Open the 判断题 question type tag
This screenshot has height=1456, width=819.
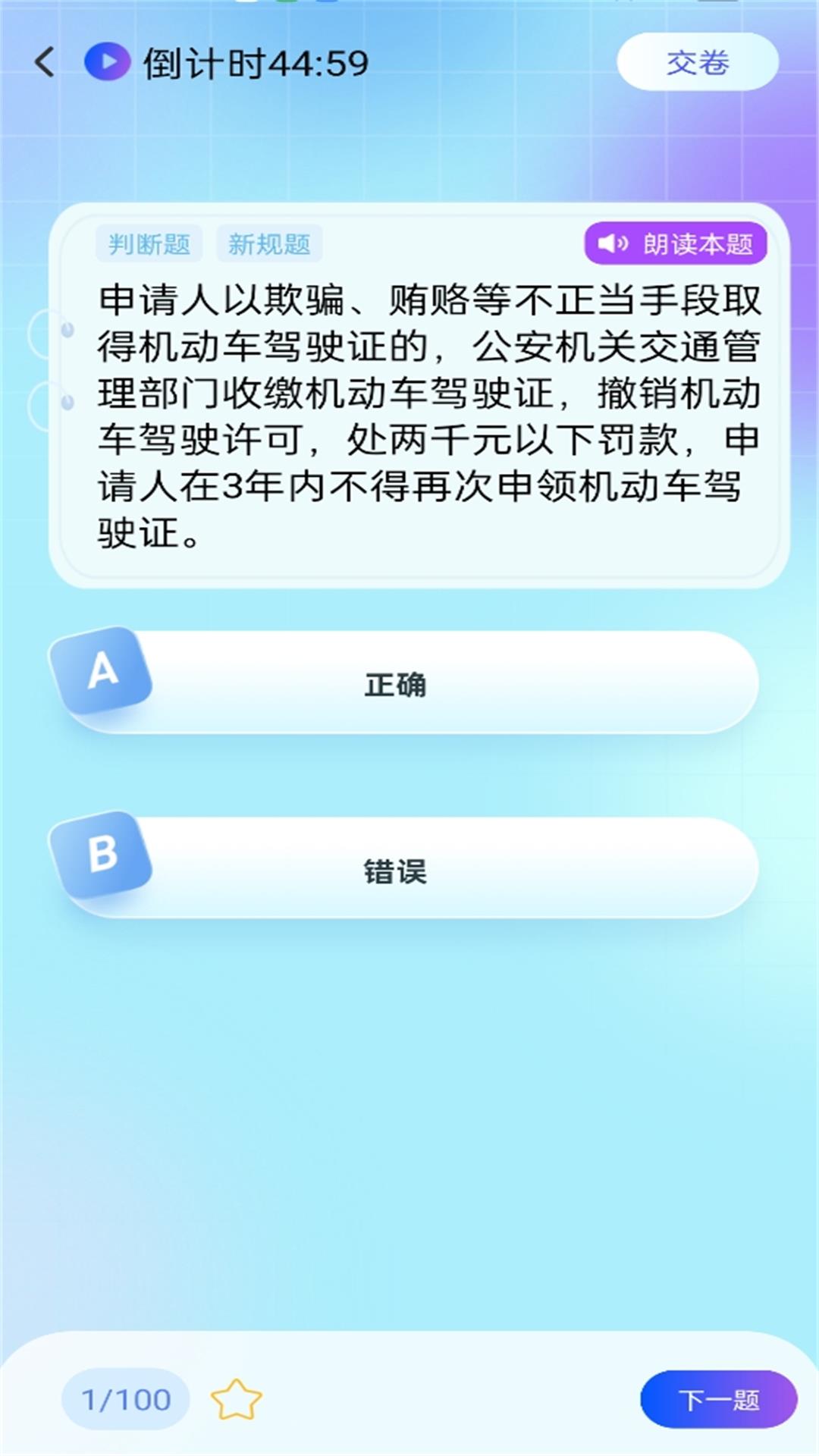[150, 243]
